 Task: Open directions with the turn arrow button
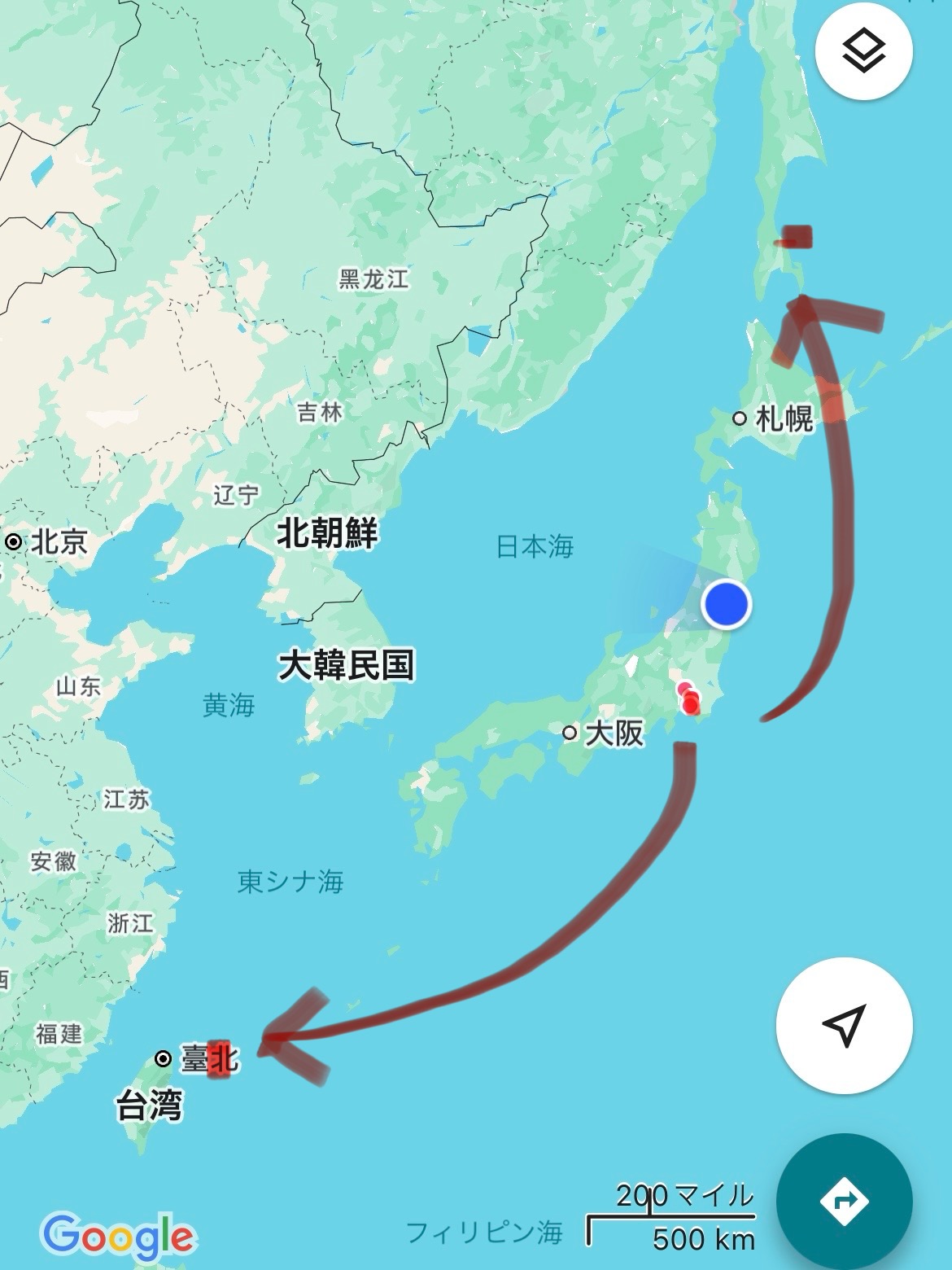844,1201
